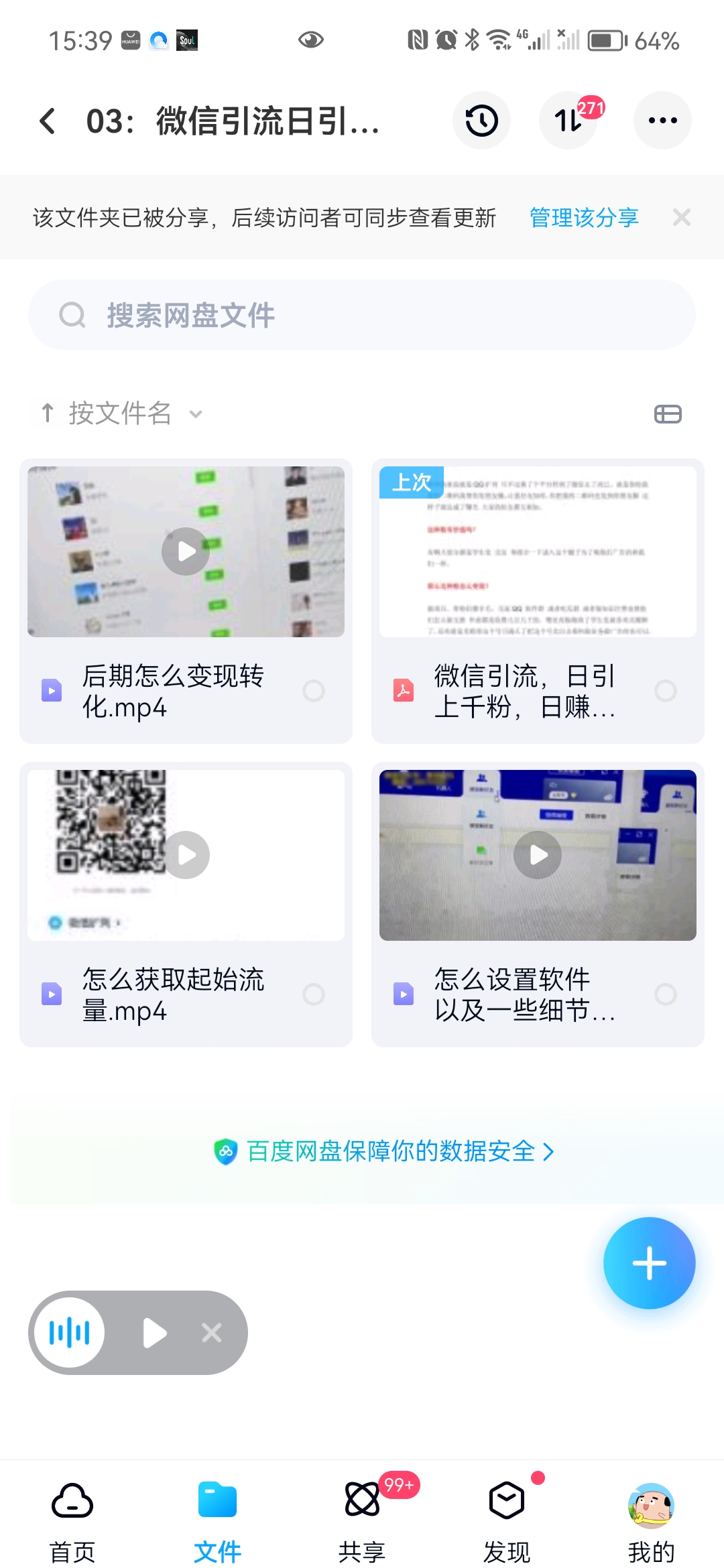724x1568 pixels.
Task: Open the recent history clock icon
Action: point(481,121)
